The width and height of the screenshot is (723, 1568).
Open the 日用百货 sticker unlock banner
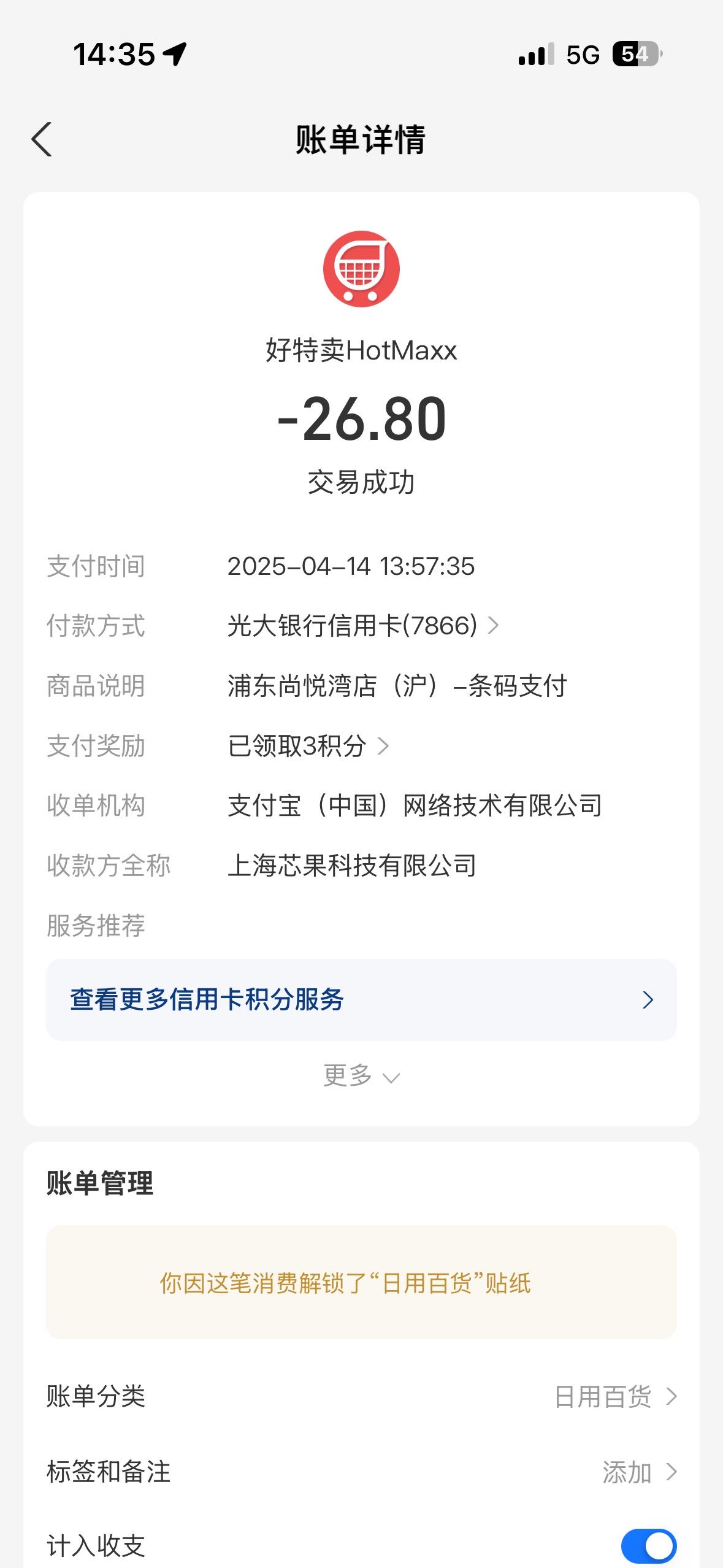click(x=361, y=1282)
